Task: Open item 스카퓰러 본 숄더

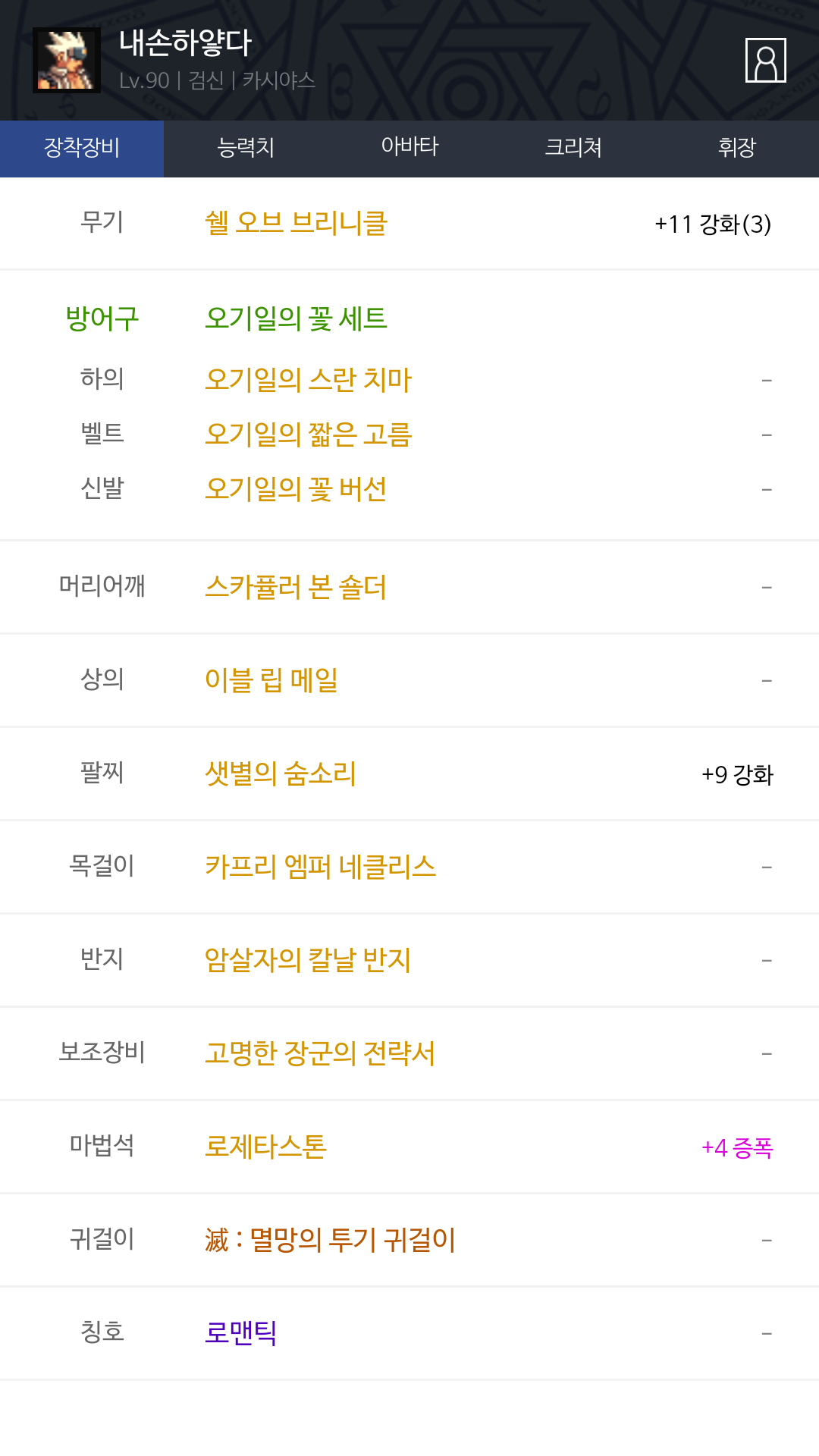Action: (296, 588)
